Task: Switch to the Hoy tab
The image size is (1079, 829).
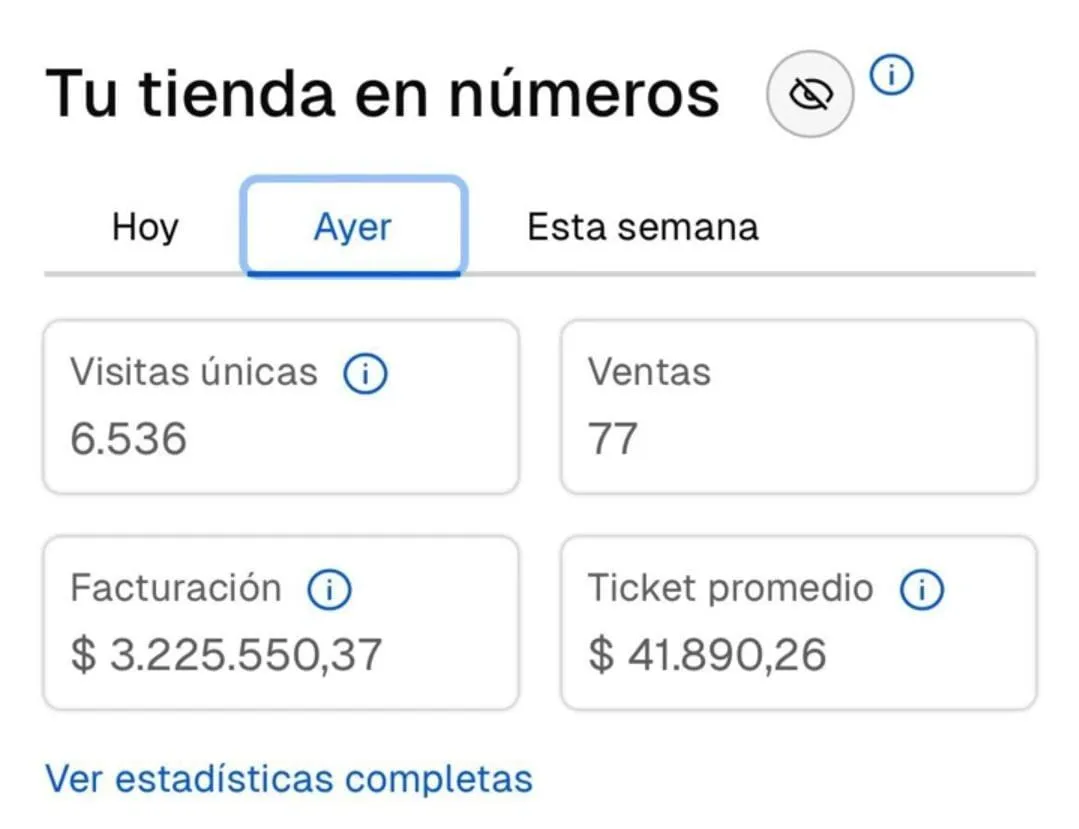Action: click(x=145, y=227)
